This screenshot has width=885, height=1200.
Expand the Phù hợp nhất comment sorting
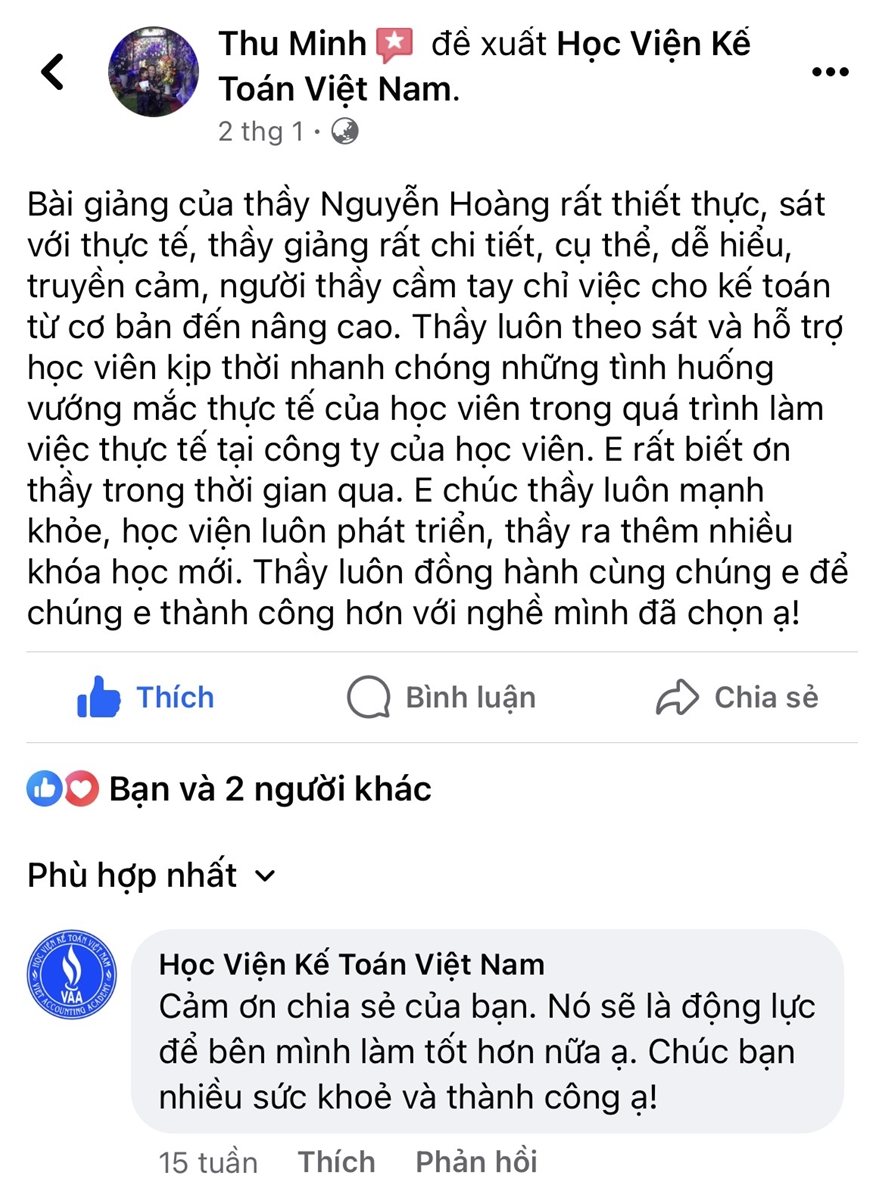[x=151, y=875]
